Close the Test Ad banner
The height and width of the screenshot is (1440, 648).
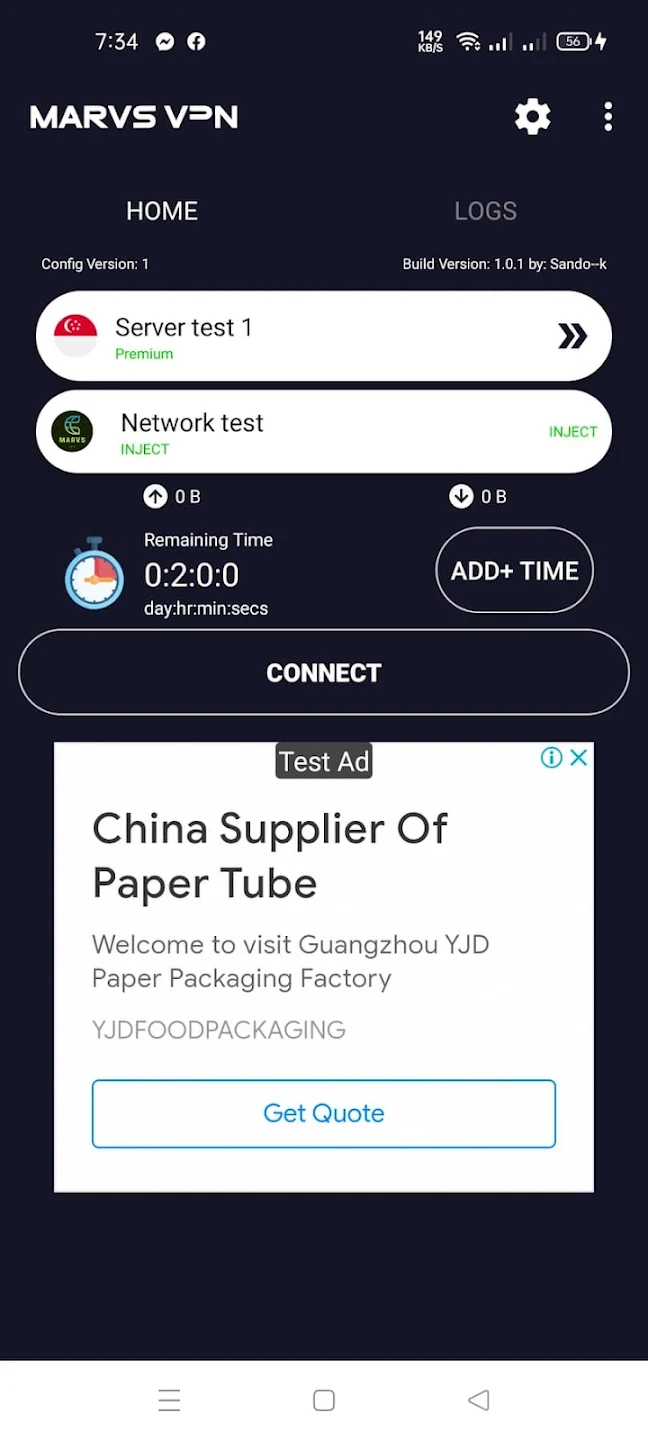[578, 758]
